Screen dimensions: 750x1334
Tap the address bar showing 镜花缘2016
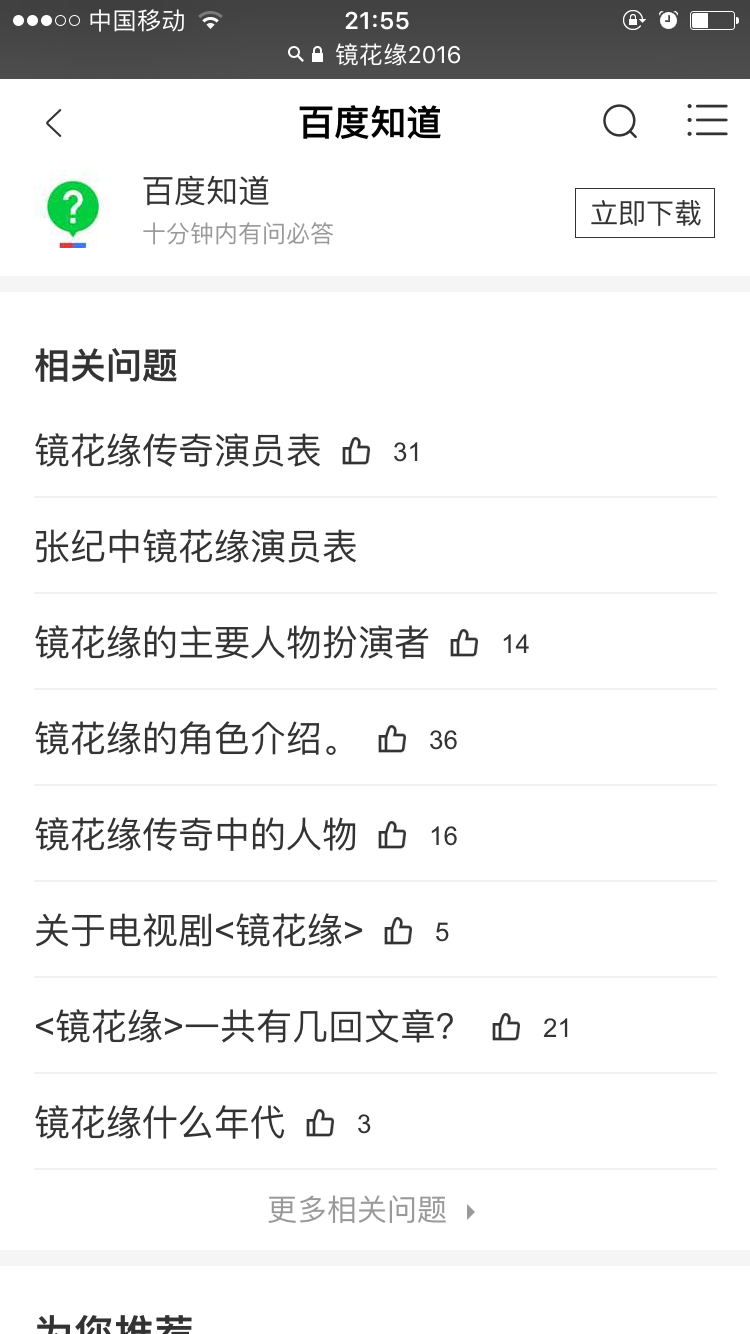click(x=375, y=54)
